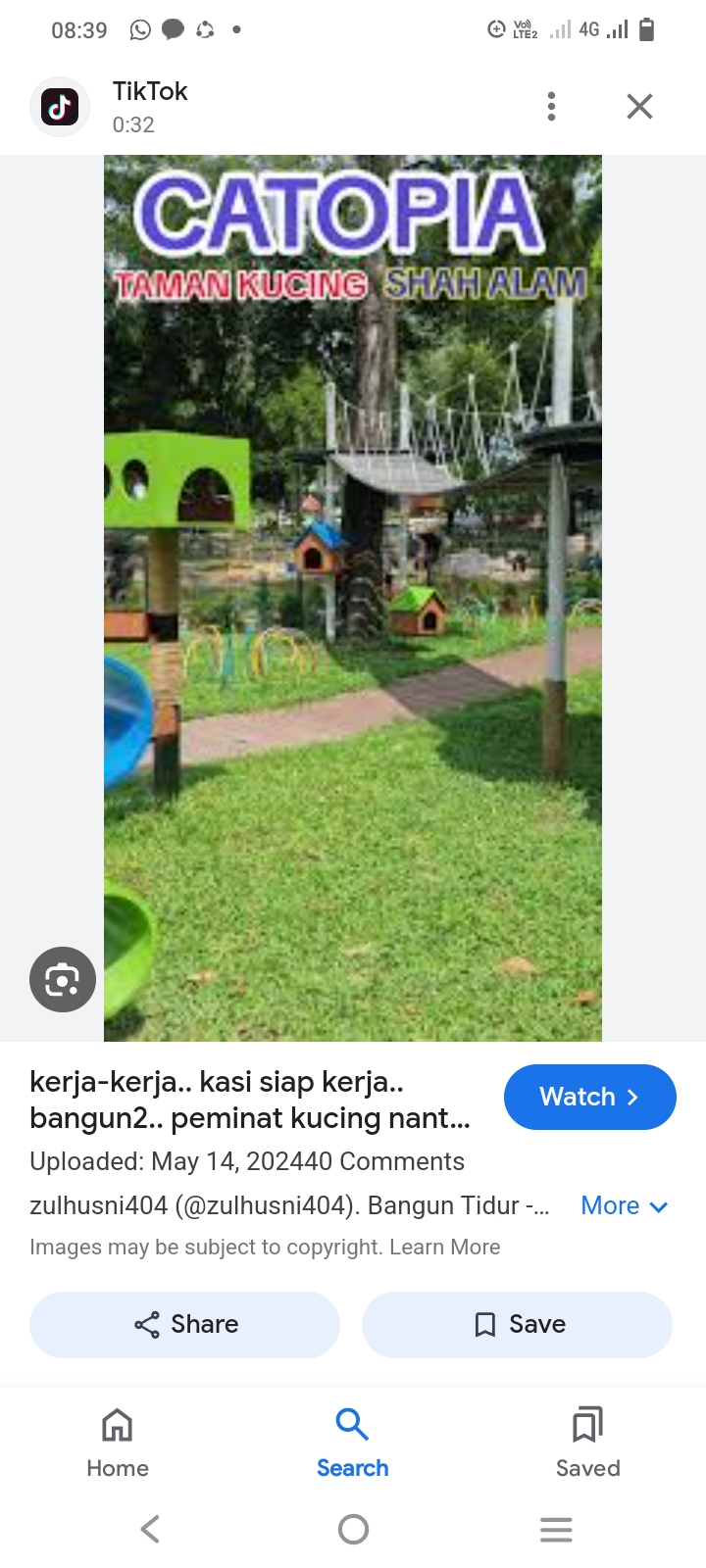Screen dimensions: 706x1568
Task: Open the three-dot overflow menu
Action: [552, 106]
